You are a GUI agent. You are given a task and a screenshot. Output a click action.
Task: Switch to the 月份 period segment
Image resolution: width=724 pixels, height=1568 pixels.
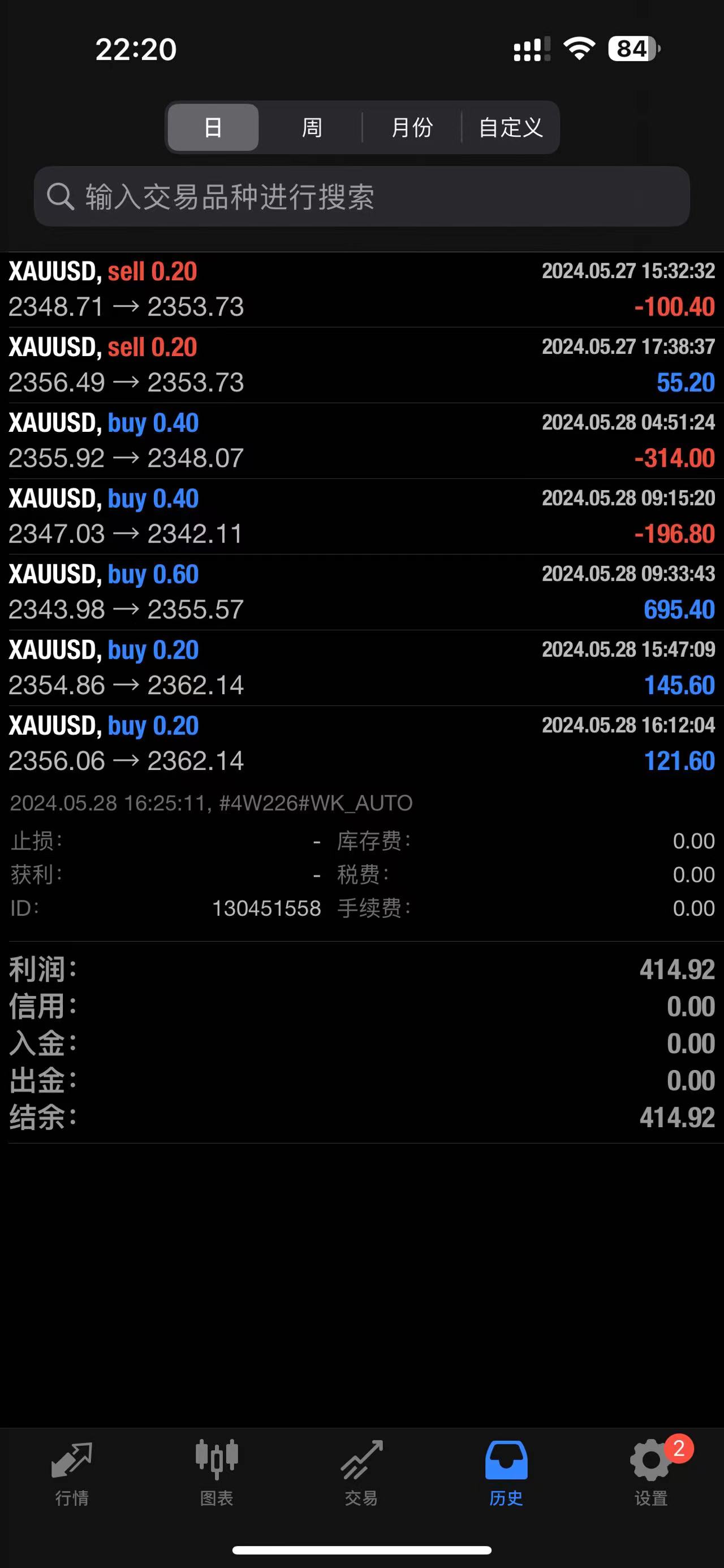(x=412, y=127)
